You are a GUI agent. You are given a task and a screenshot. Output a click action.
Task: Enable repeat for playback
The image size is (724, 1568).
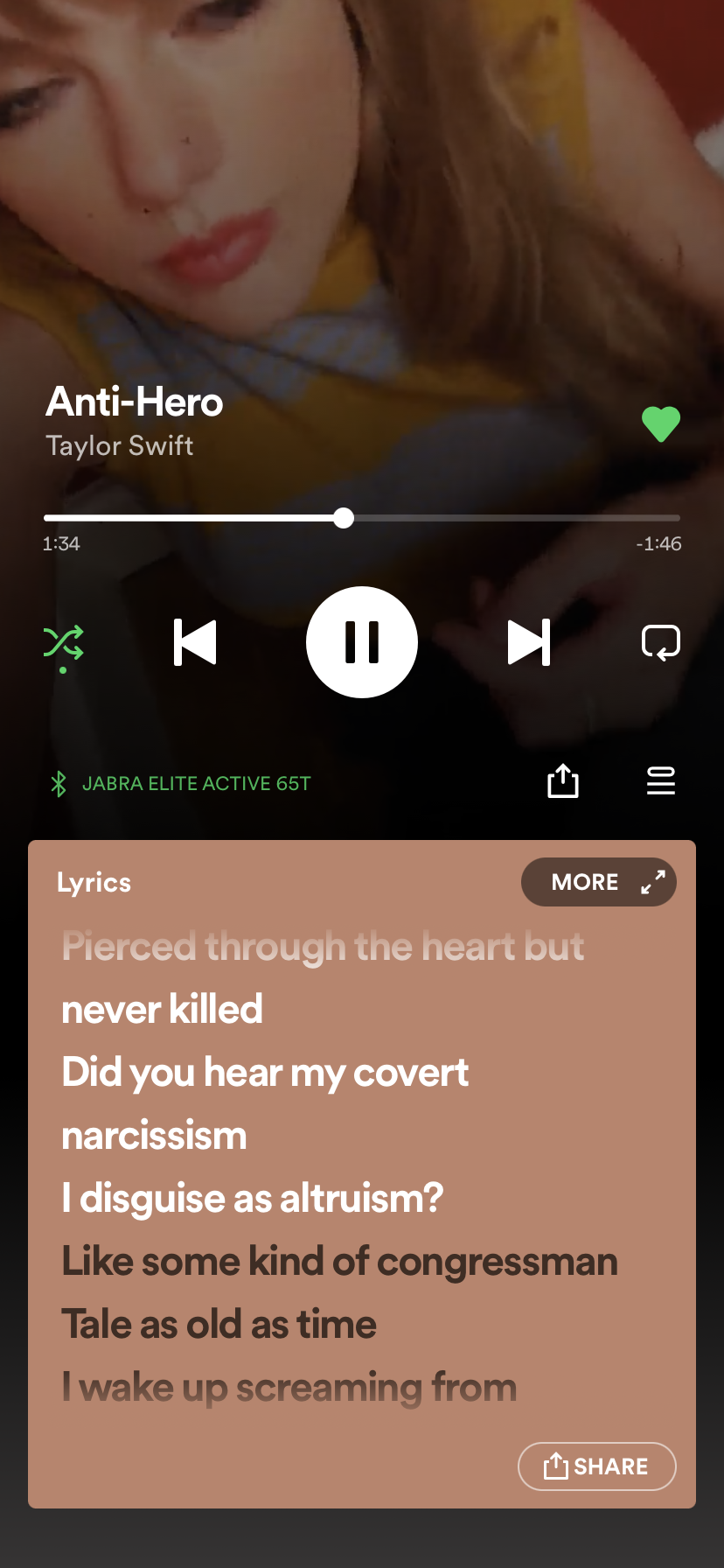coord(660,642)
